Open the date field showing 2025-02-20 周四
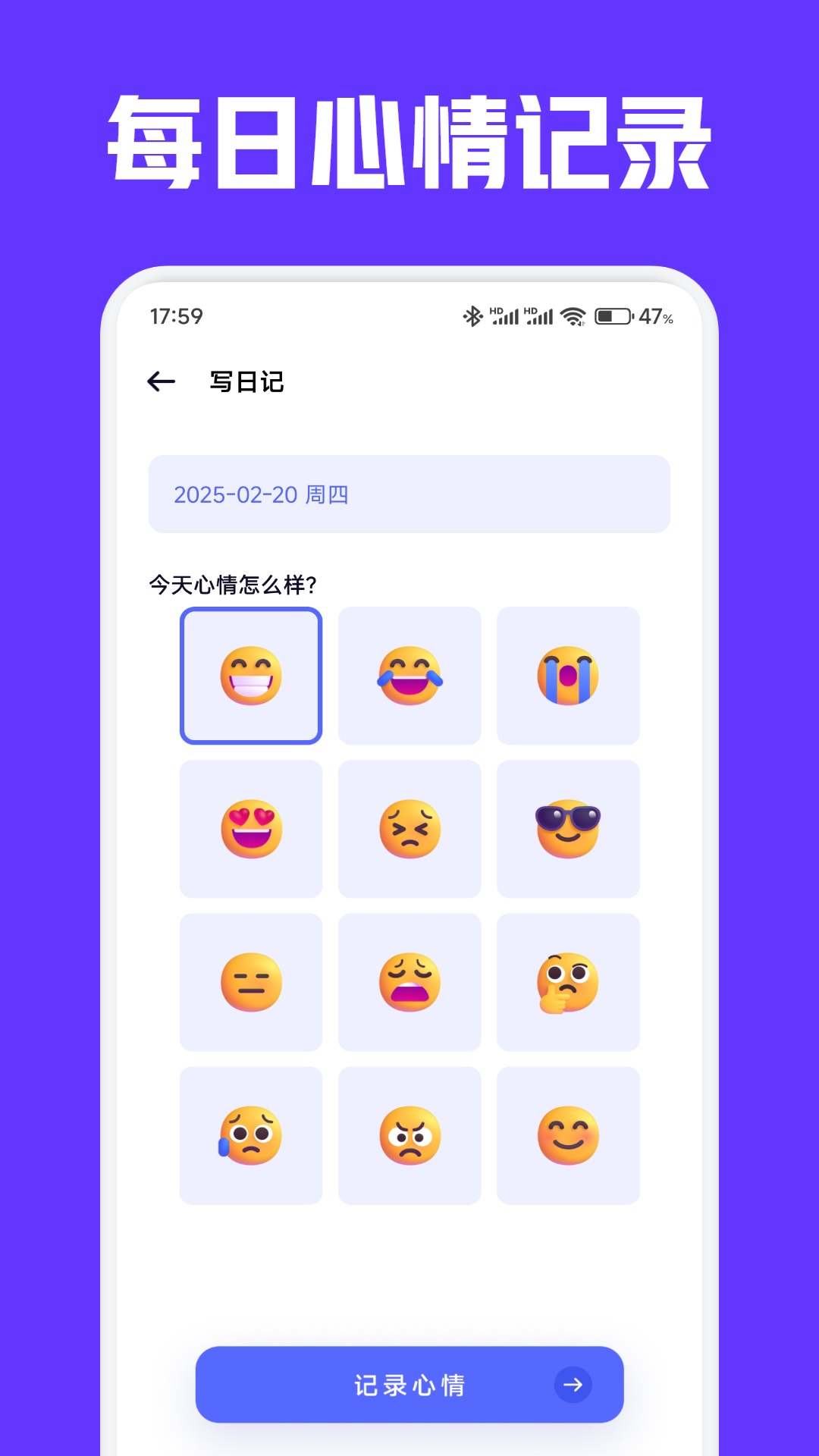This screenshot has width=819, height=1456. pos(409,495)
